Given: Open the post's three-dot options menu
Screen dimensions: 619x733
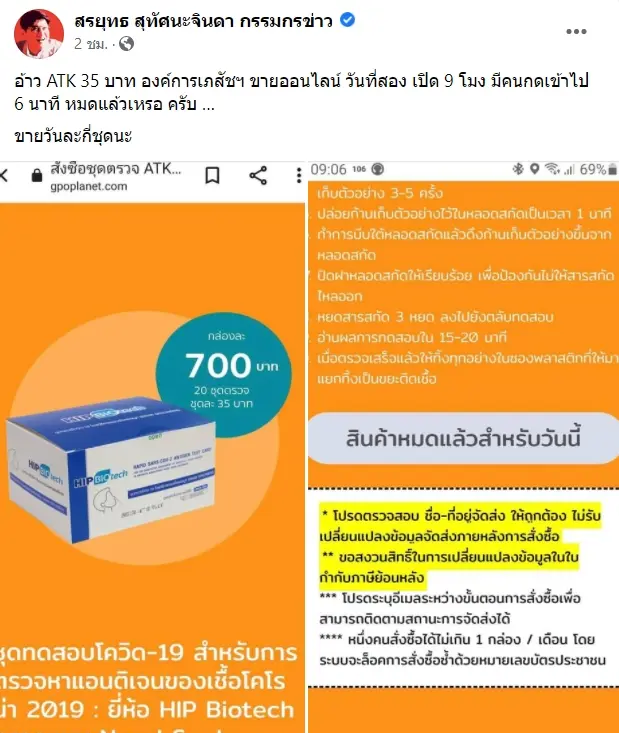Looking at the screenshot, I should (x=577, y=31).
